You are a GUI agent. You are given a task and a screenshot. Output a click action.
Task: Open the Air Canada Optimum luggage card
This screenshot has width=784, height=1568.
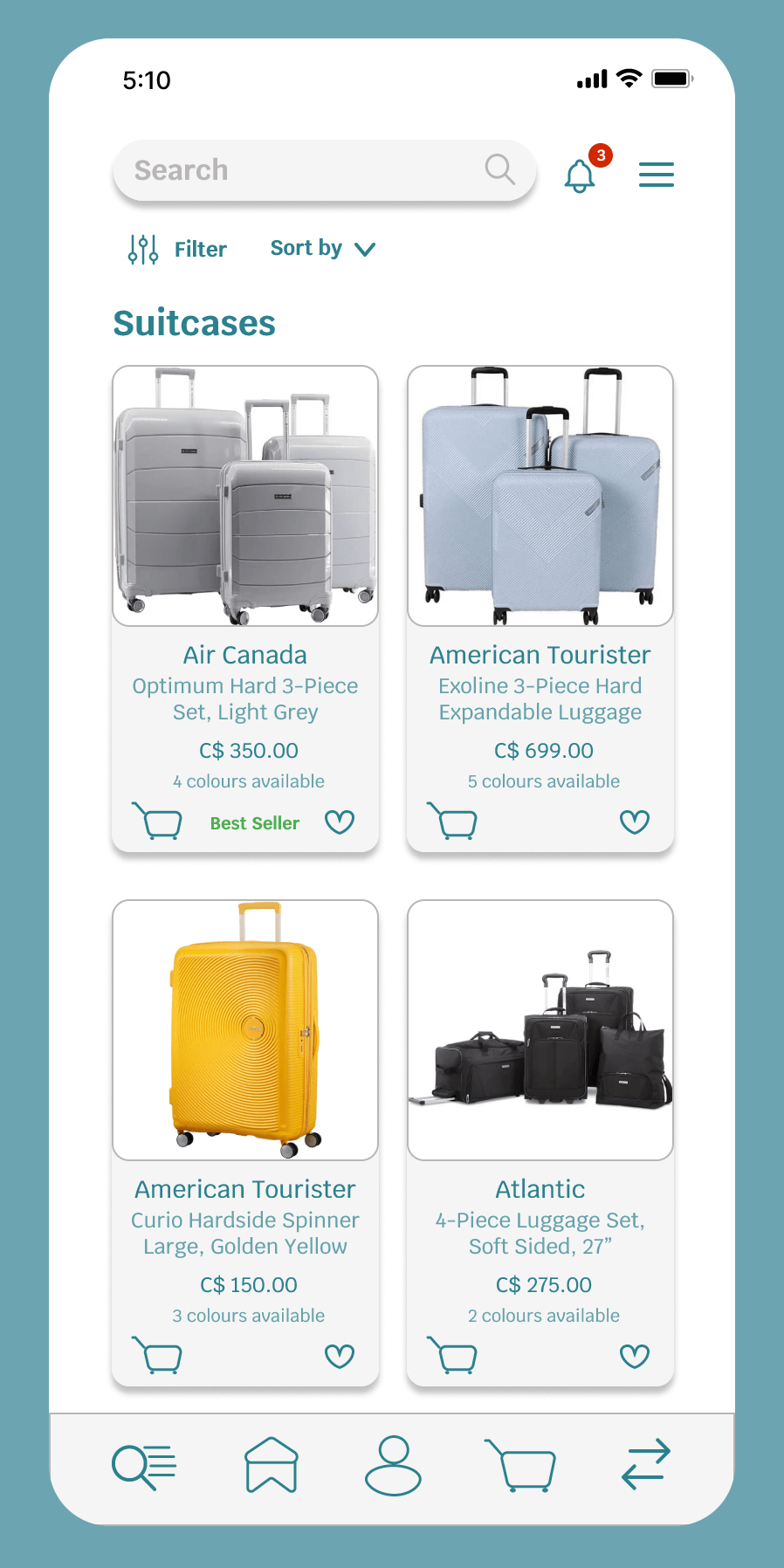tap(245, 496)
